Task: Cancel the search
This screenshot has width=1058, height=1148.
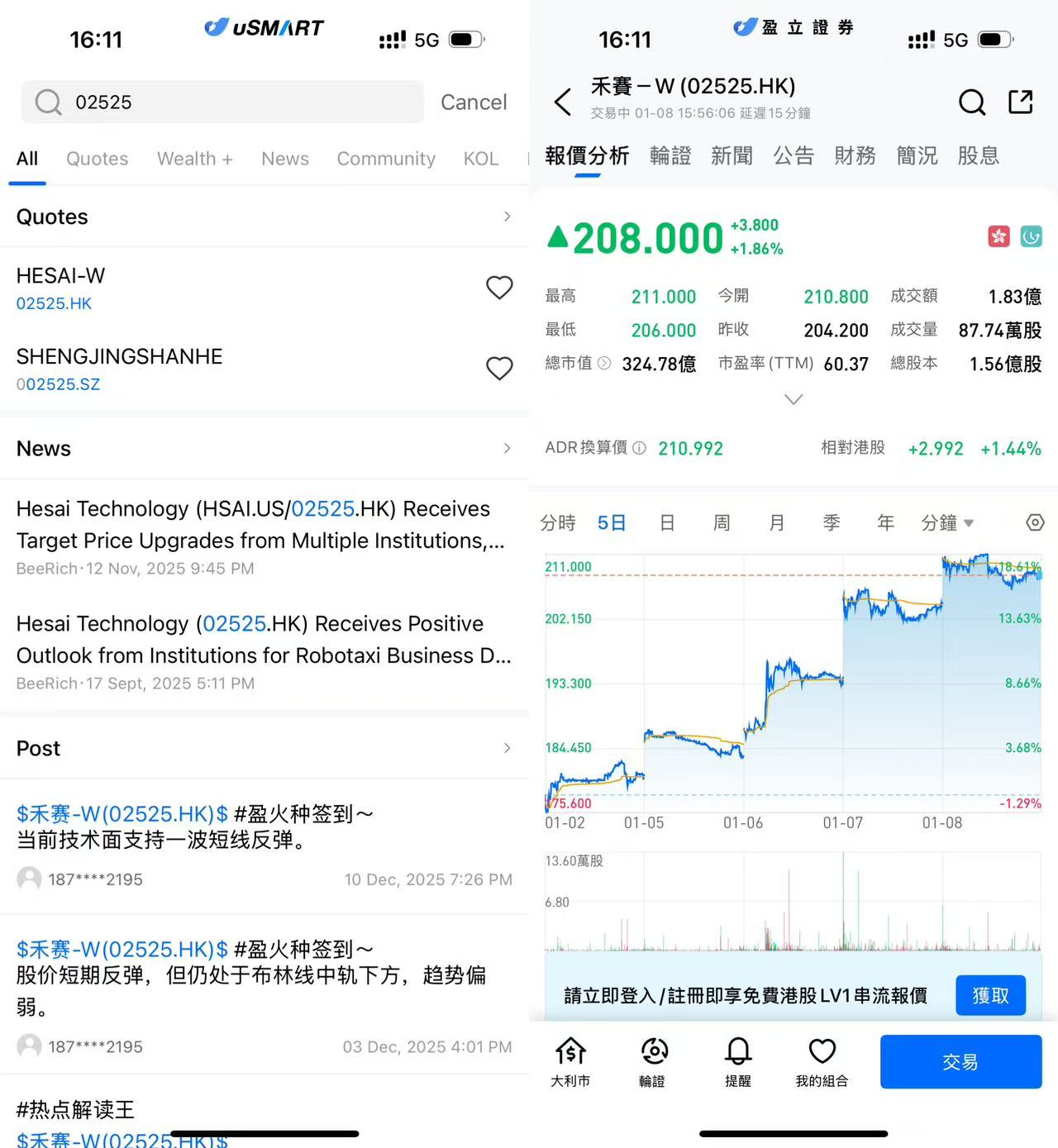Action: 473,102
